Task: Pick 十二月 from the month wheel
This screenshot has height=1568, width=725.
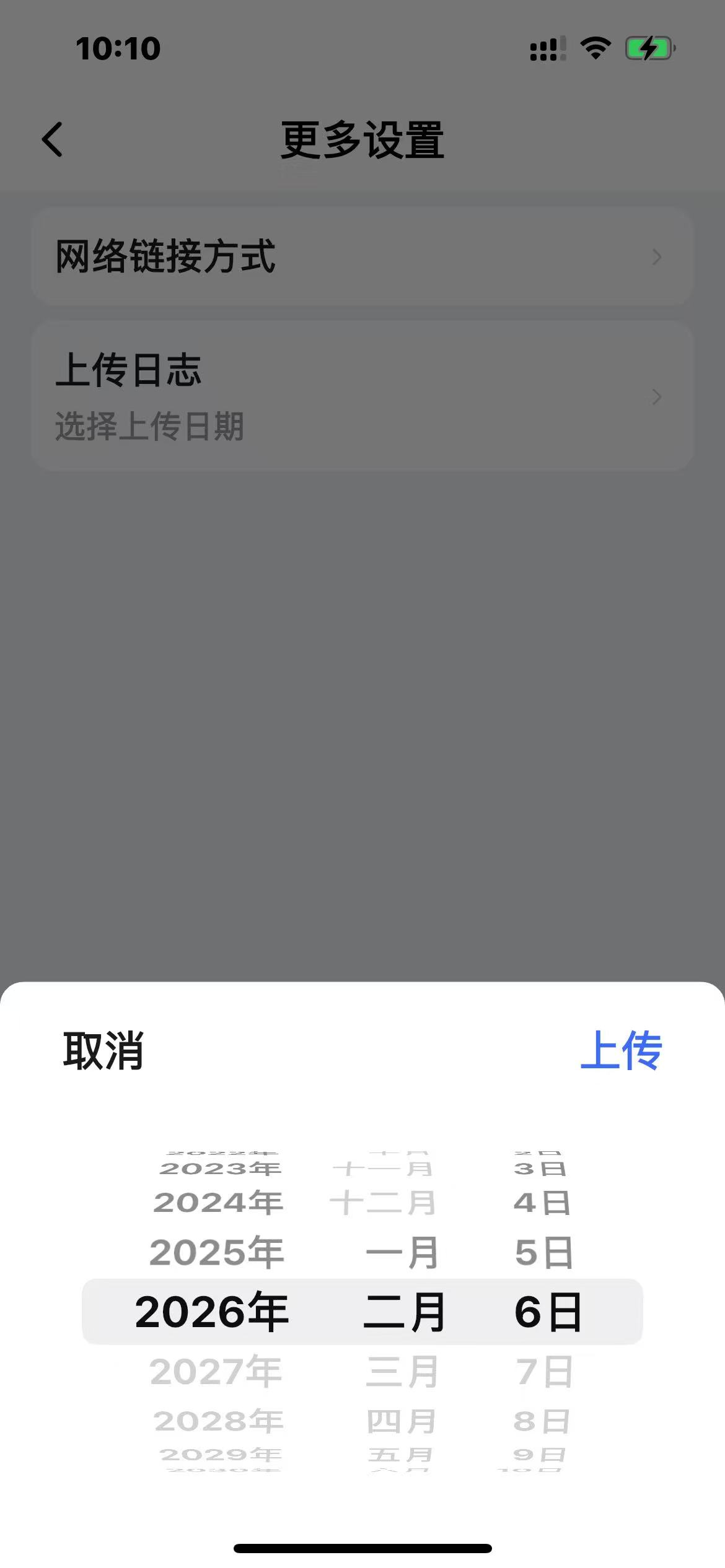Action: point(383,1203)
